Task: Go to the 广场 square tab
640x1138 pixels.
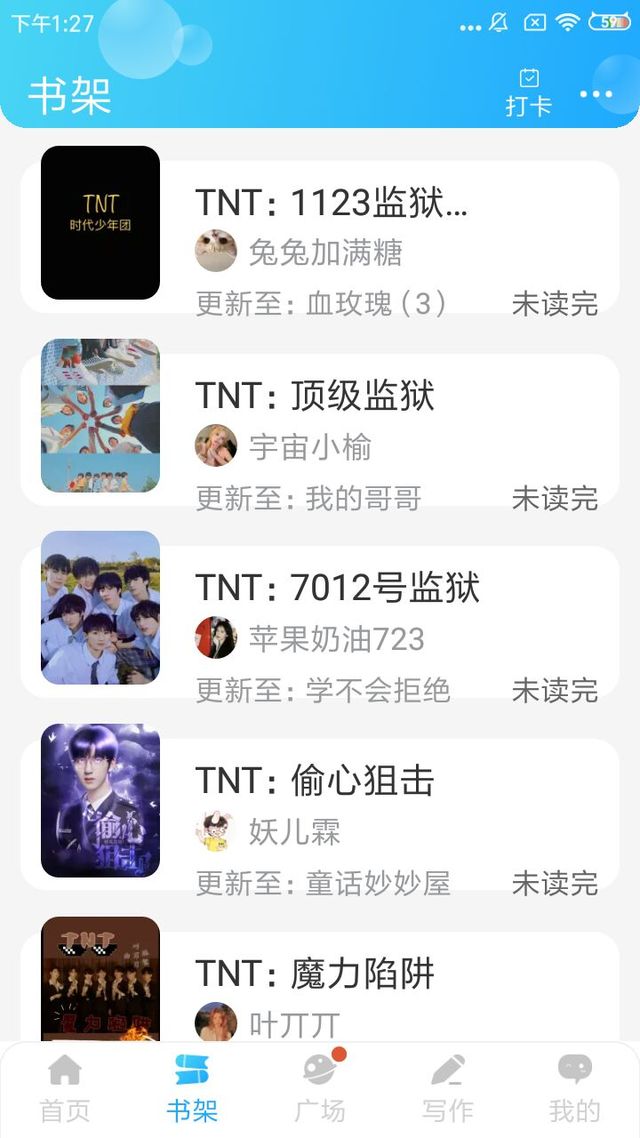Action: click(320, 1089)
